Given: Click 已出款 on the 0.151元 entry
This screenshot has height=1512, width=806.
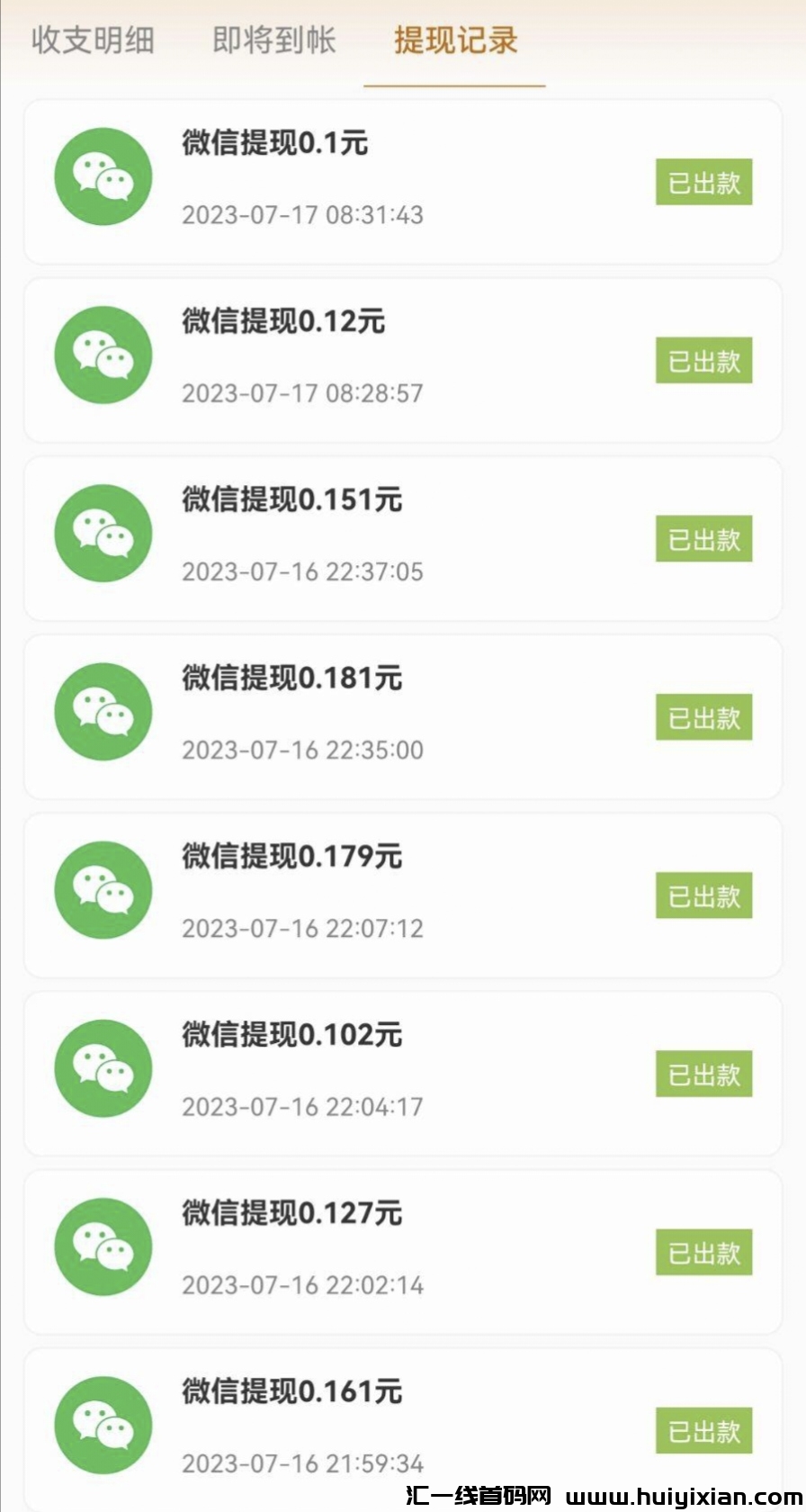Looking at the screenshot, I should (x=703, y=538).
